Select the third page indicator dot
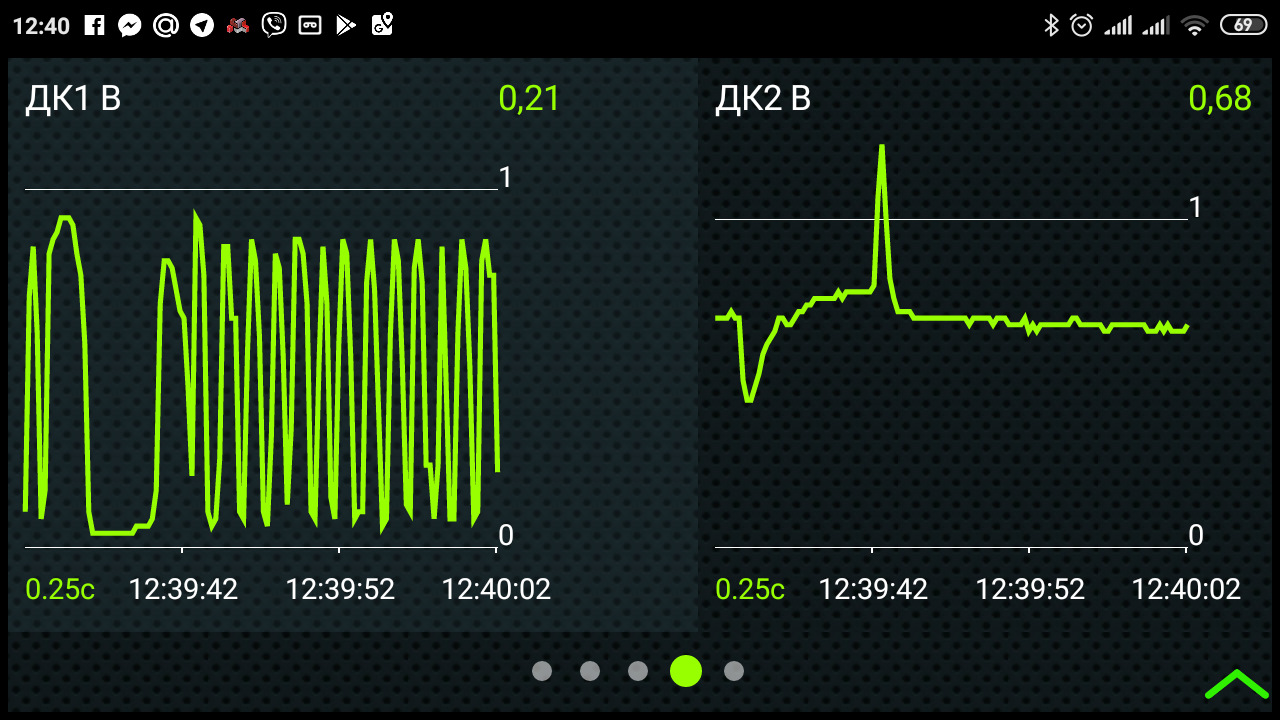This screenshot has height=720, width=1280. click(x=638, y=671)
